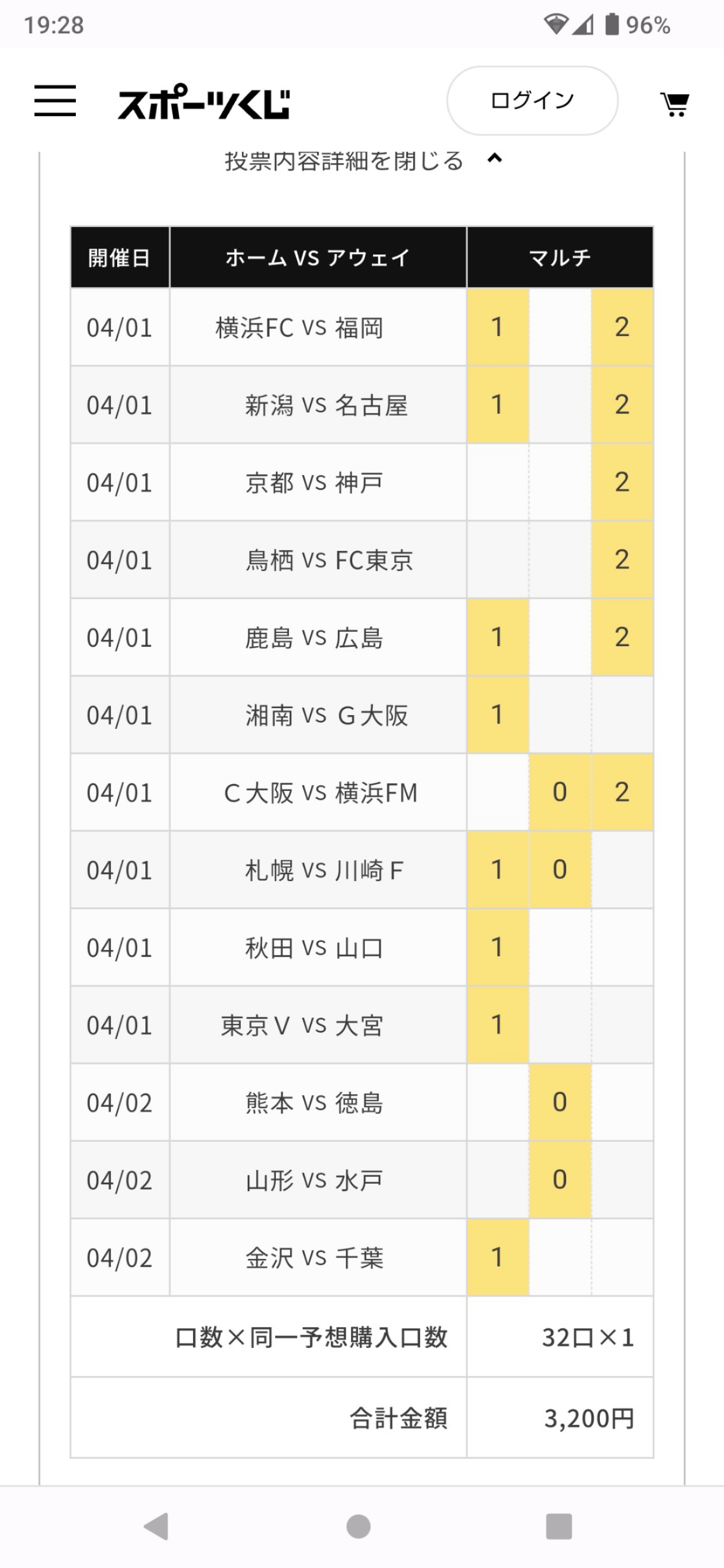Tap the スポーツくじ logo to go home
Screen dimensions: 724x1568
click(204, 102)
